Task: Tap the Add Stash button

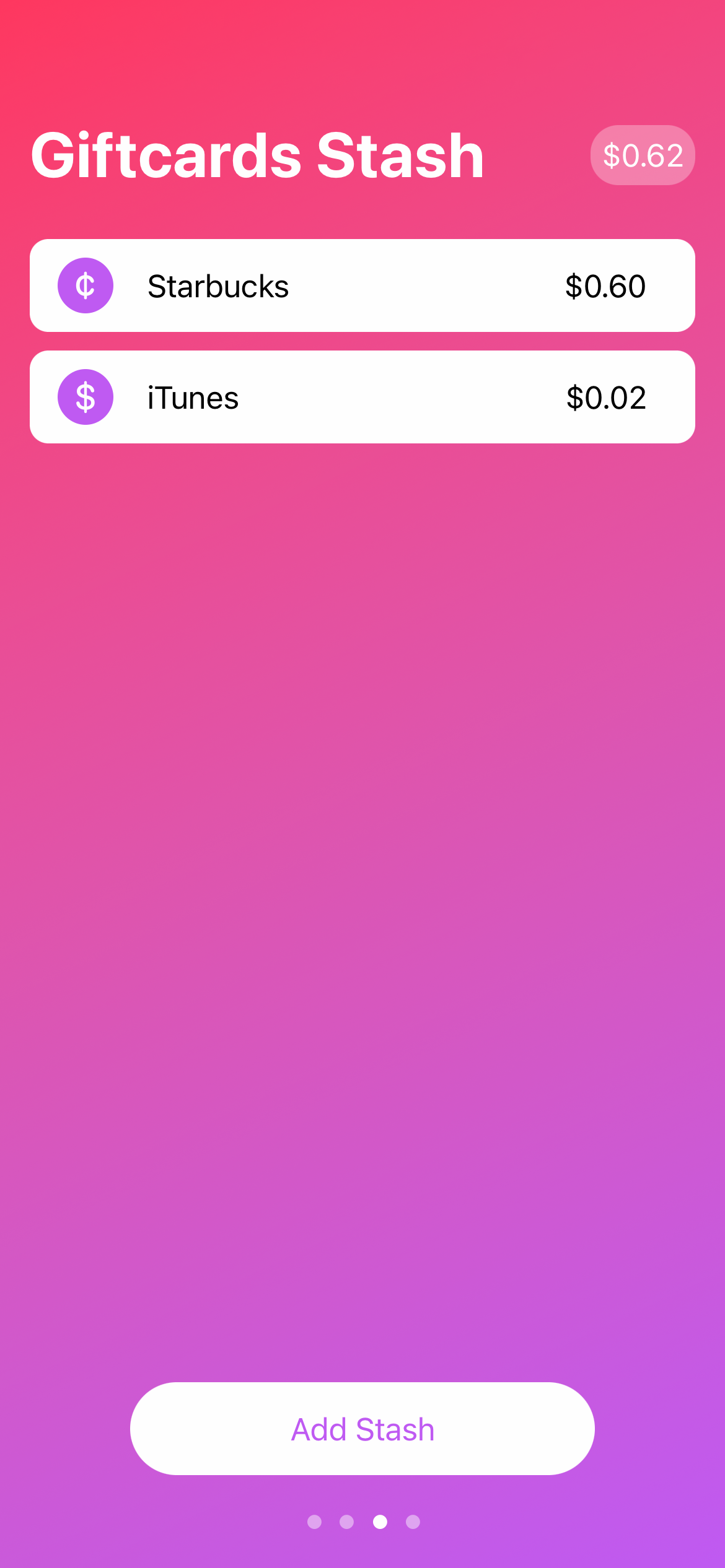Action: tap(362, 1429)
